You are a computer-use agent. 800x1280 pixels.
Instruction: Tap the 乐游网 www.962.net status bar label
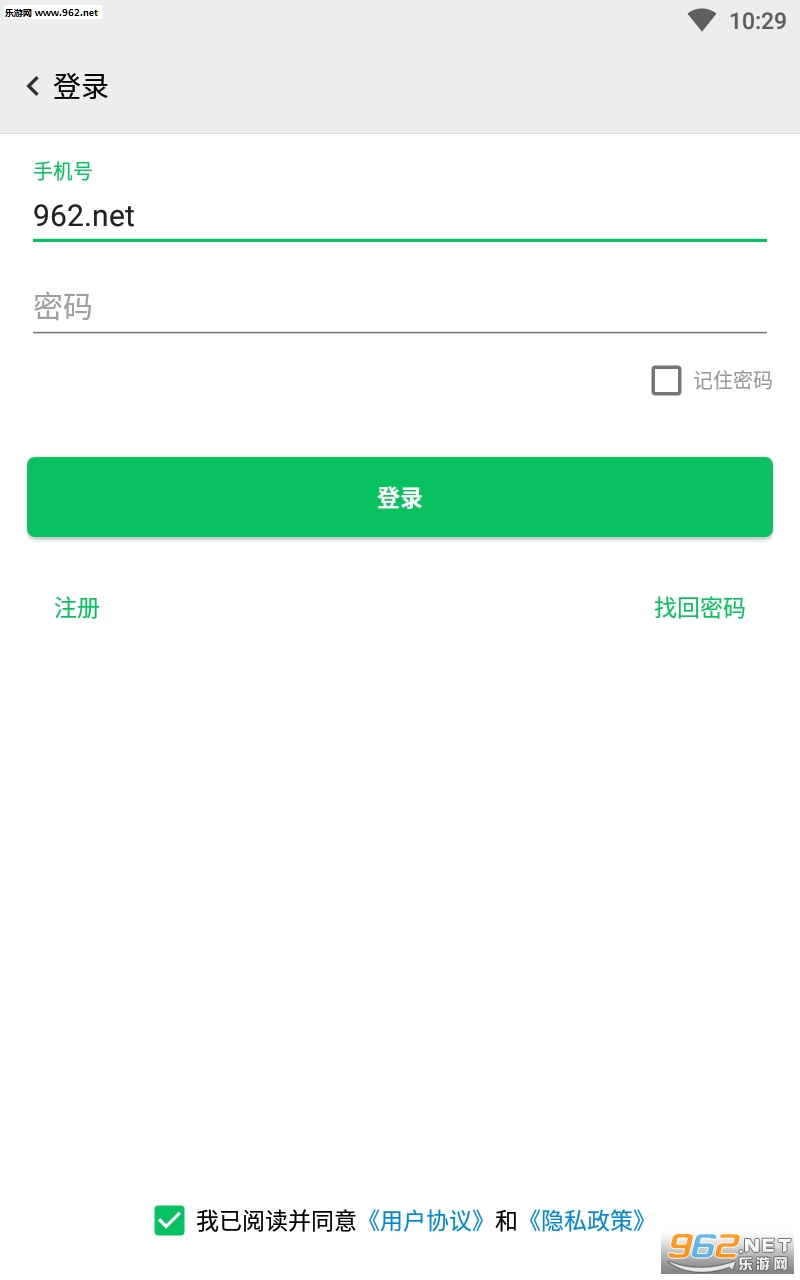coord(52,12)
